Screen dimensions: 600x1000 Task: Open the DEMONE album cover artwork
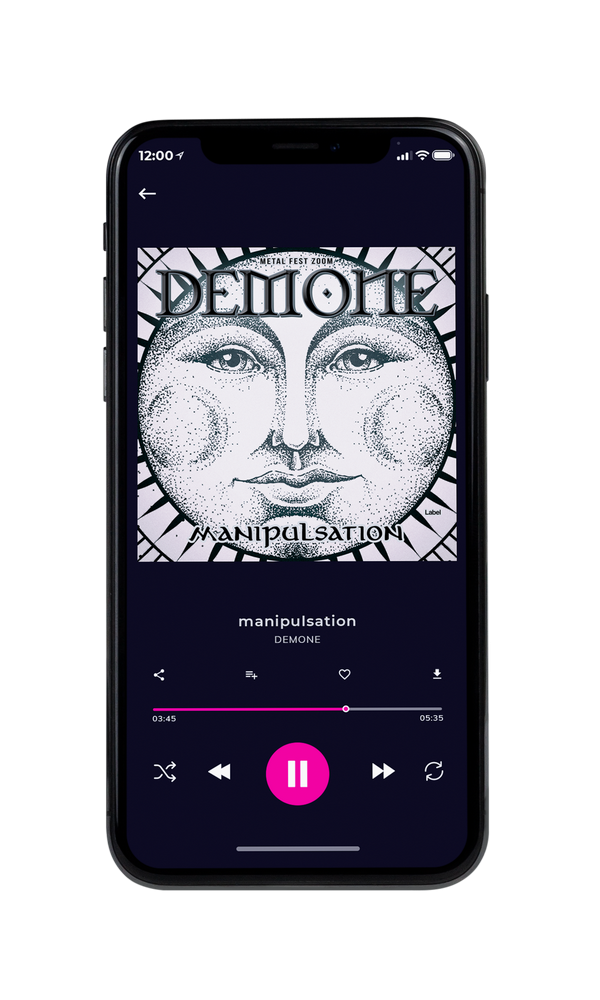click(297, 404)
